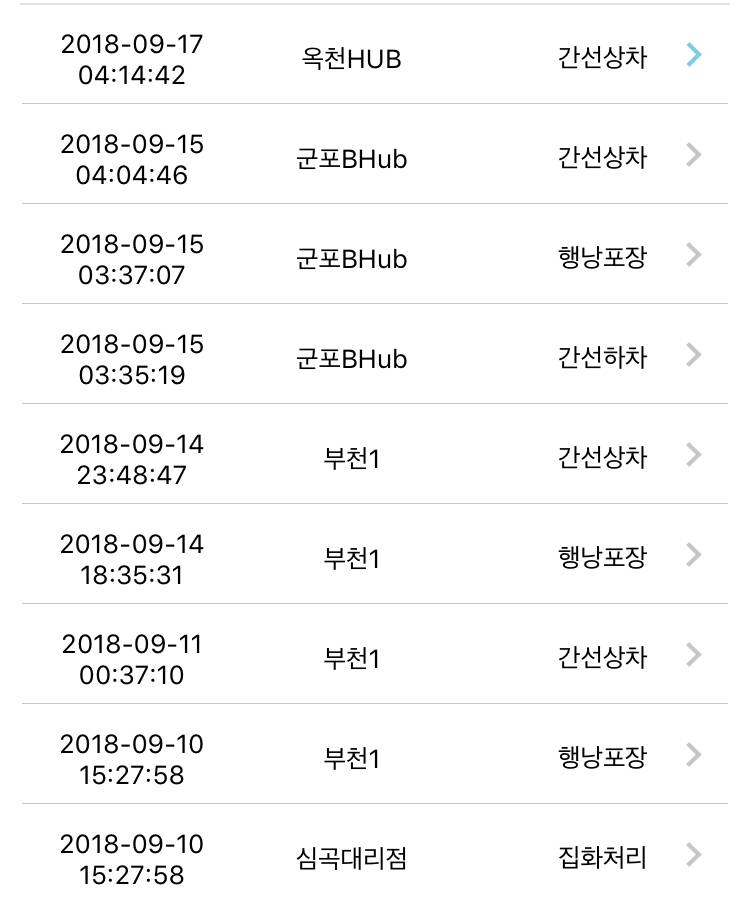Click the arrow icon on the last 집화처리 row
This screenshot has width=750, height=924.
691,858
